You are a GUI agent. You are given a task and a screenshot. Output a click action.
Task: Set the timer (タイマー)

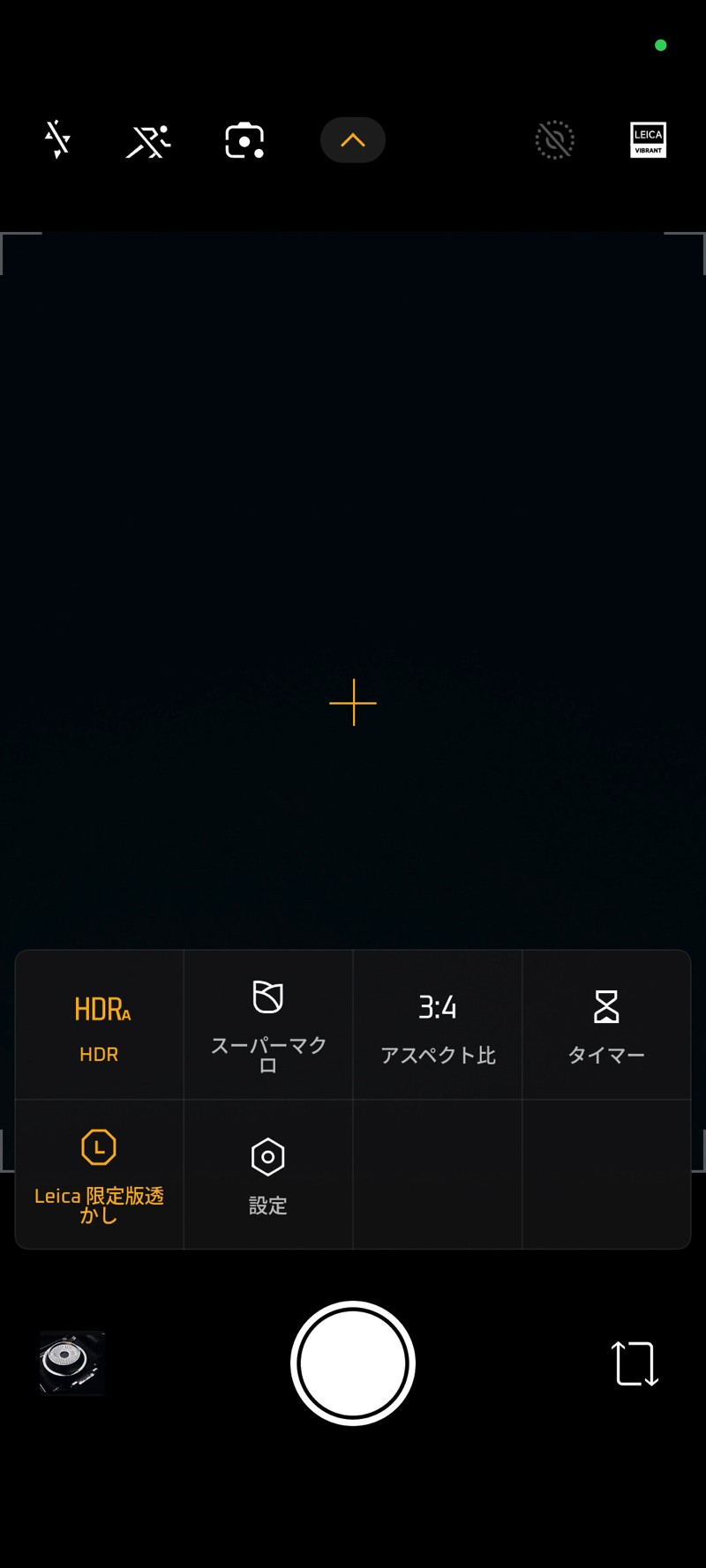606,1025
